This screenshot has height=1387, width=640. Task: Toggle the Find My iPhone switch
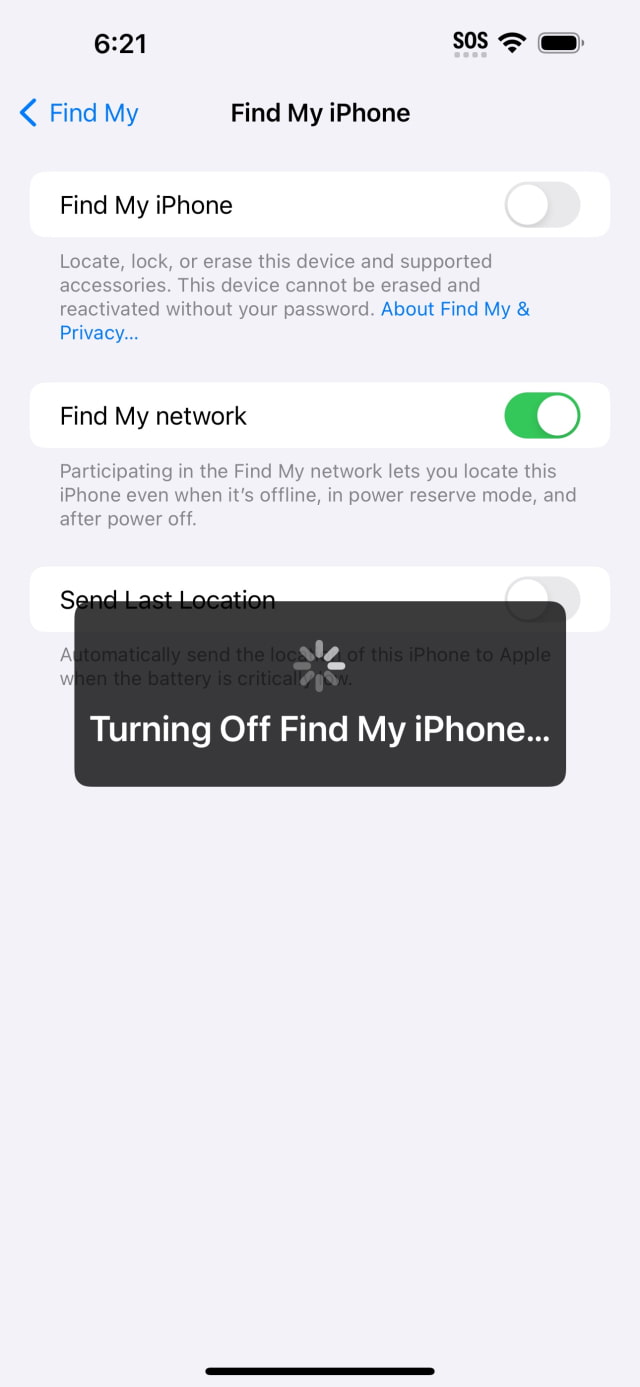click(x=542, y=205)
